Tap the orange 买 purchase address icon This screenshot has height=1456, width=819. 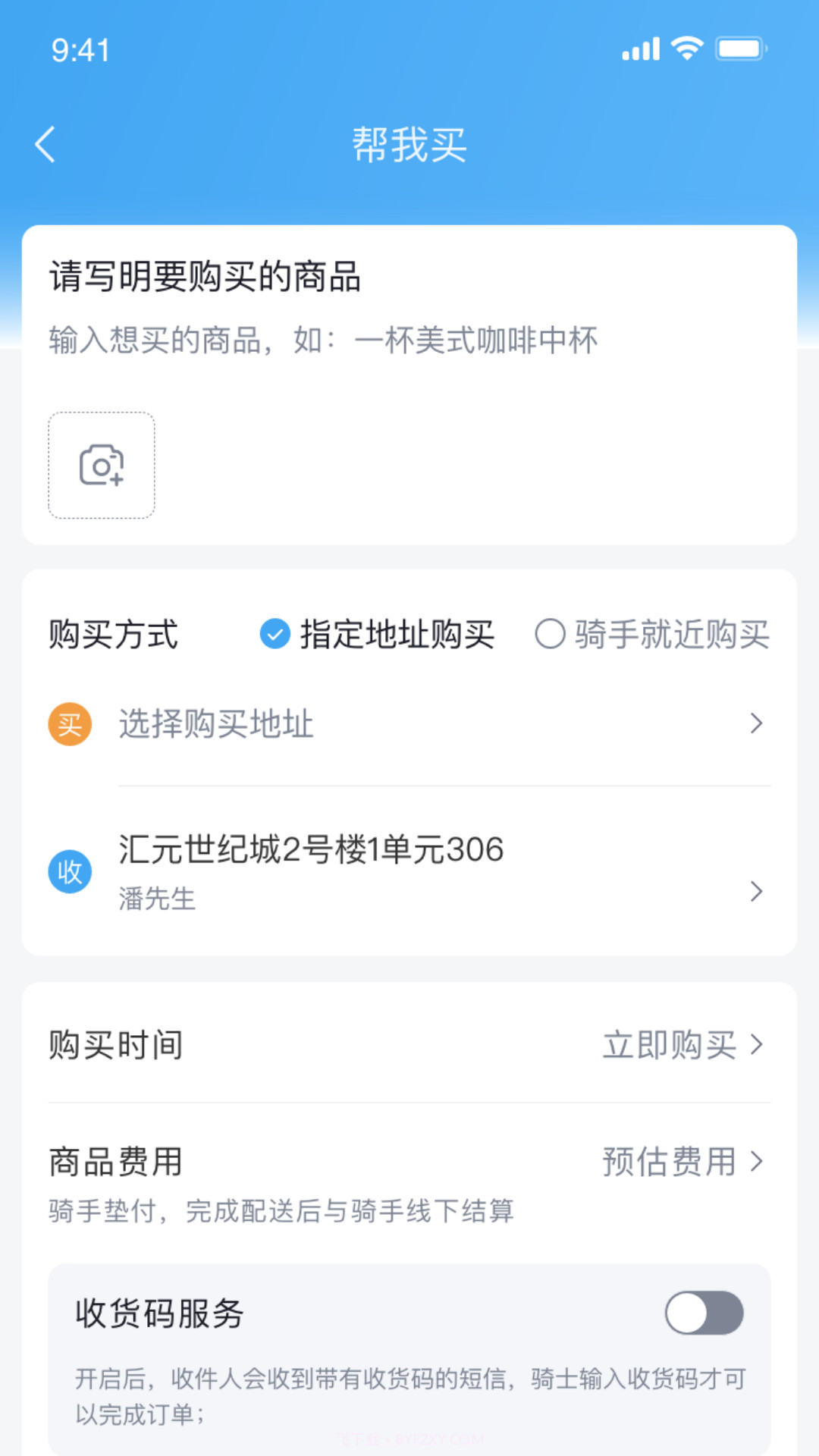click(69, 723)
